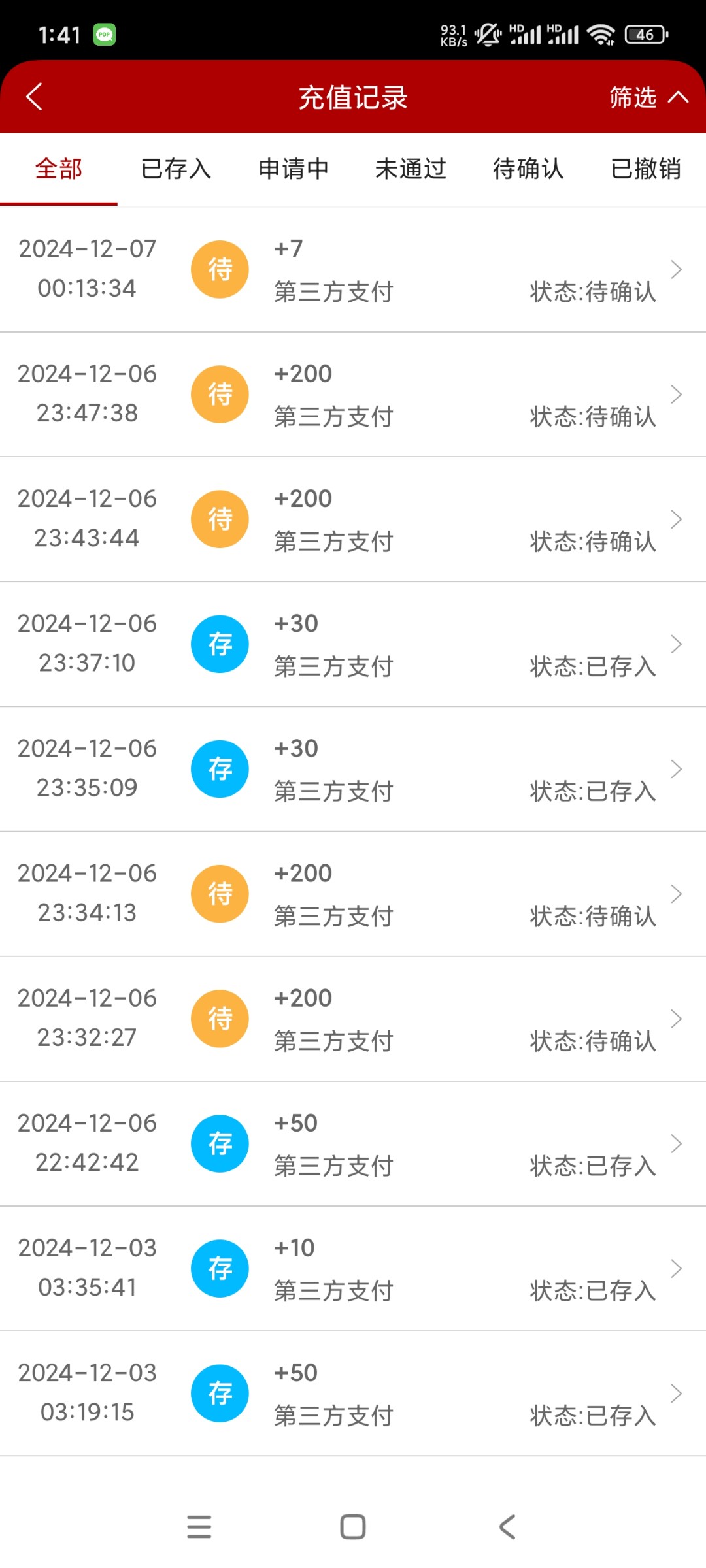This screenshot has width=706, height=1568.
Task: Collapse the 筛选 filter dropdown
Action: point(648,97)
